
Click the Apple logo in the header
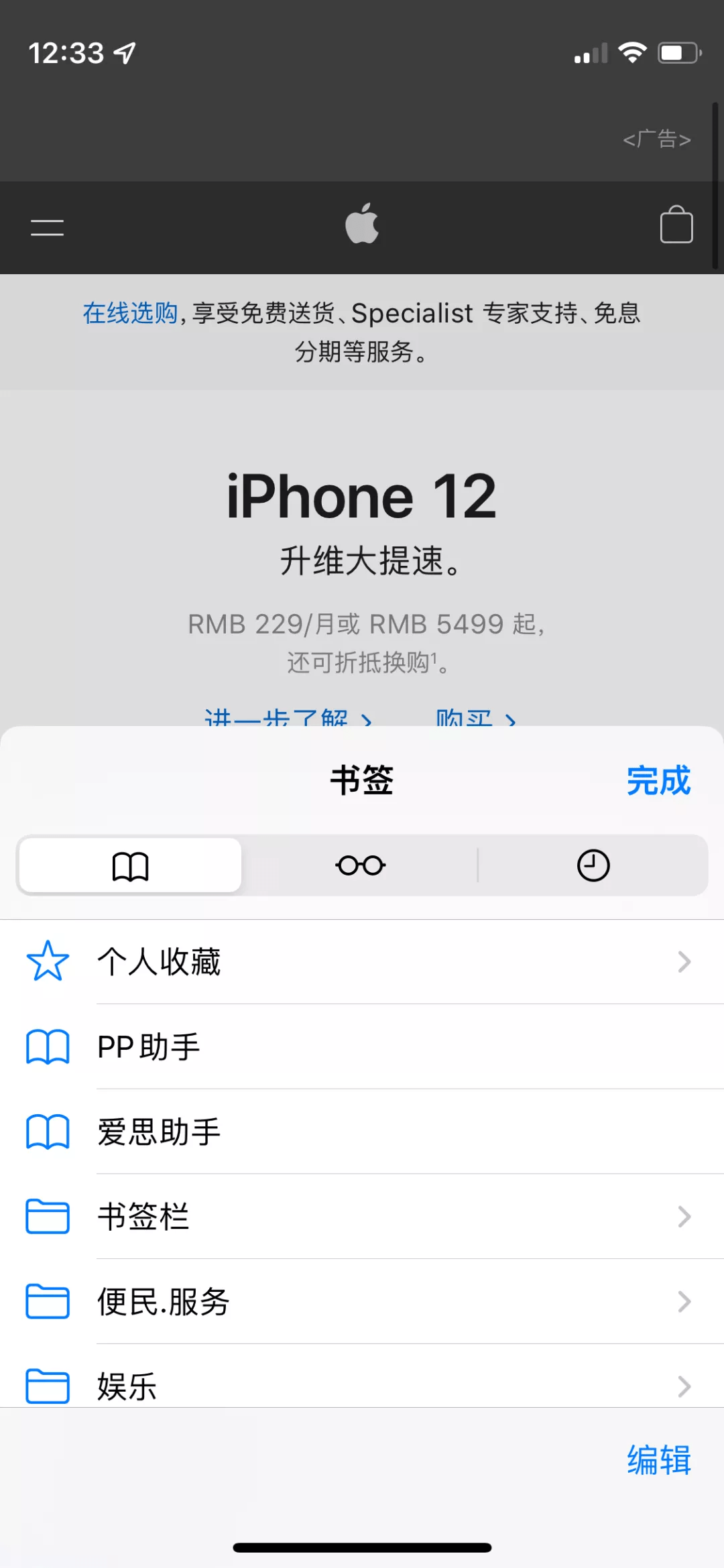[x=362, y=226]
